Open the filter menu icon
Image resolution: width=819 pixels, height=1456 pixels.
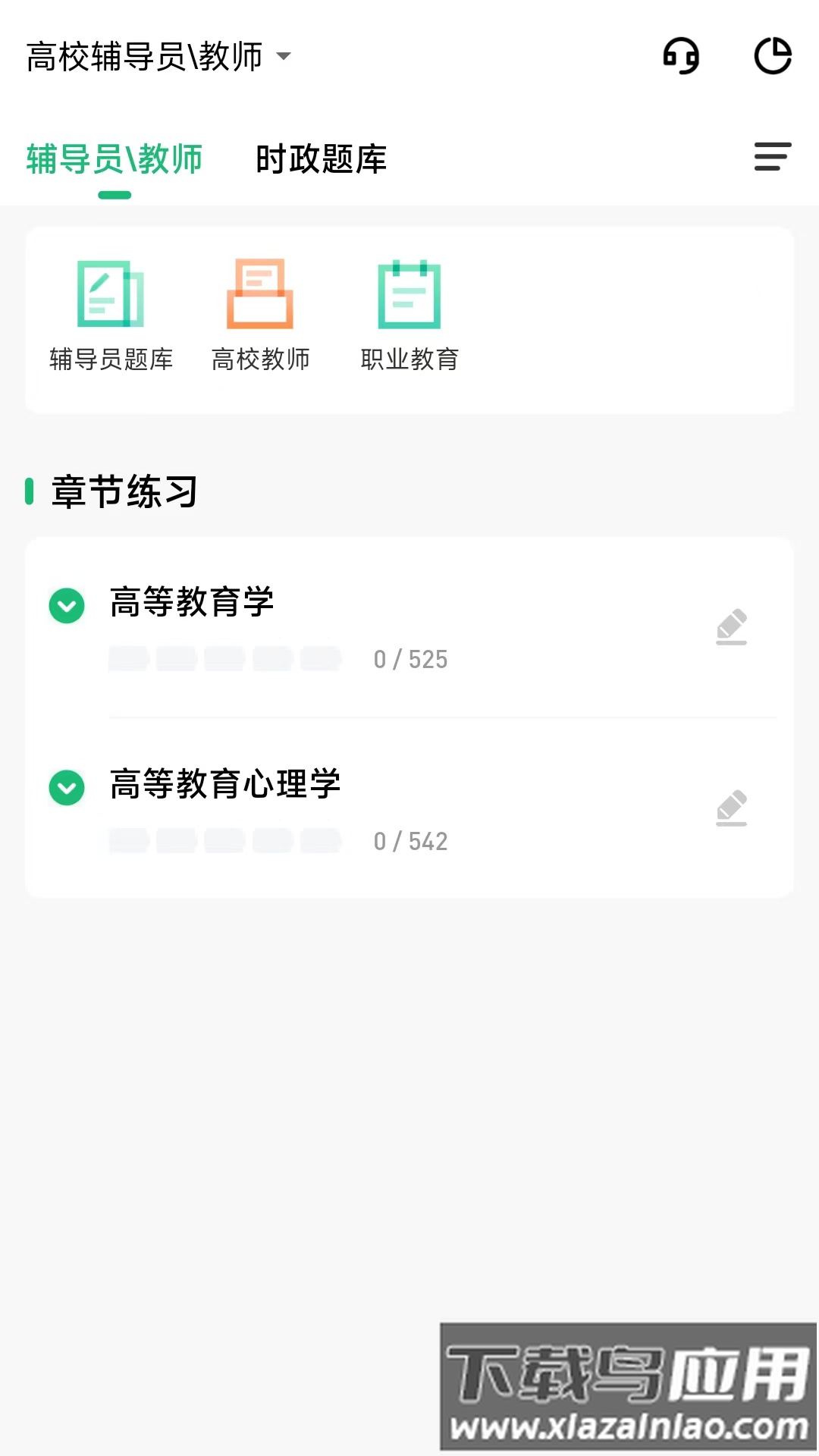click(772, 158)
